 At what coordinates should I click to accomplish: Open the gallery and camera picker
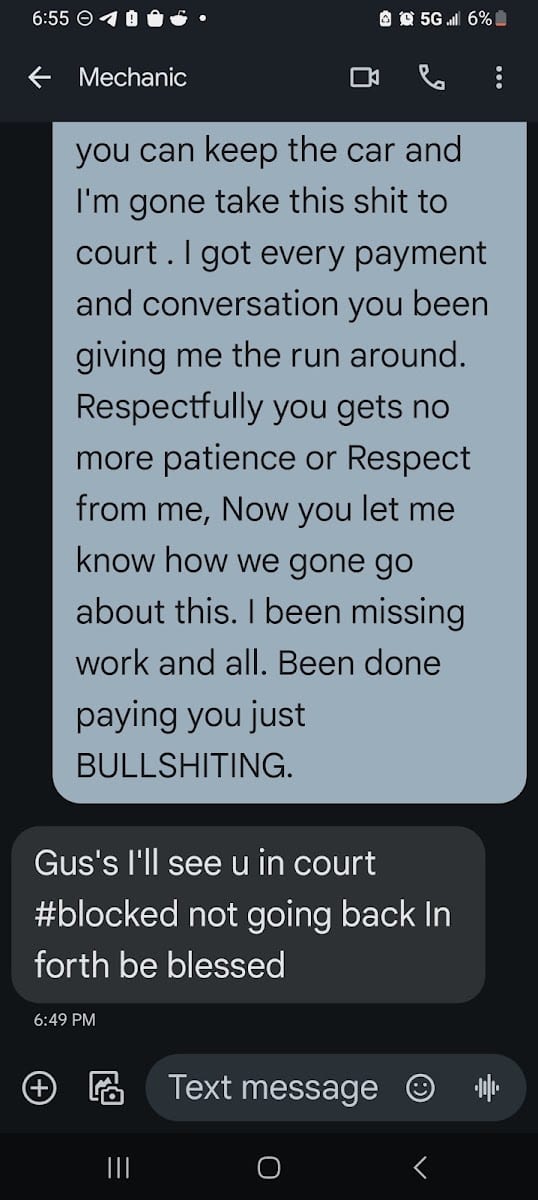point(106,1087)
